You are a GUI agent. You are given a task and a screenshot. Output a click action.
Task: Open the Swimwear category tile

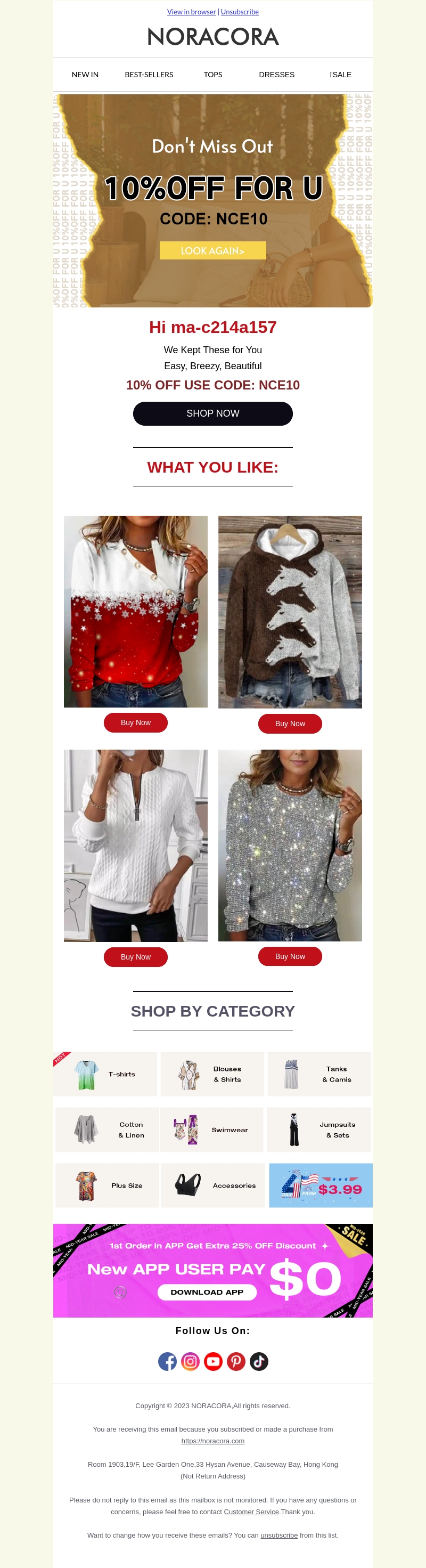(x=211, y=1130)
